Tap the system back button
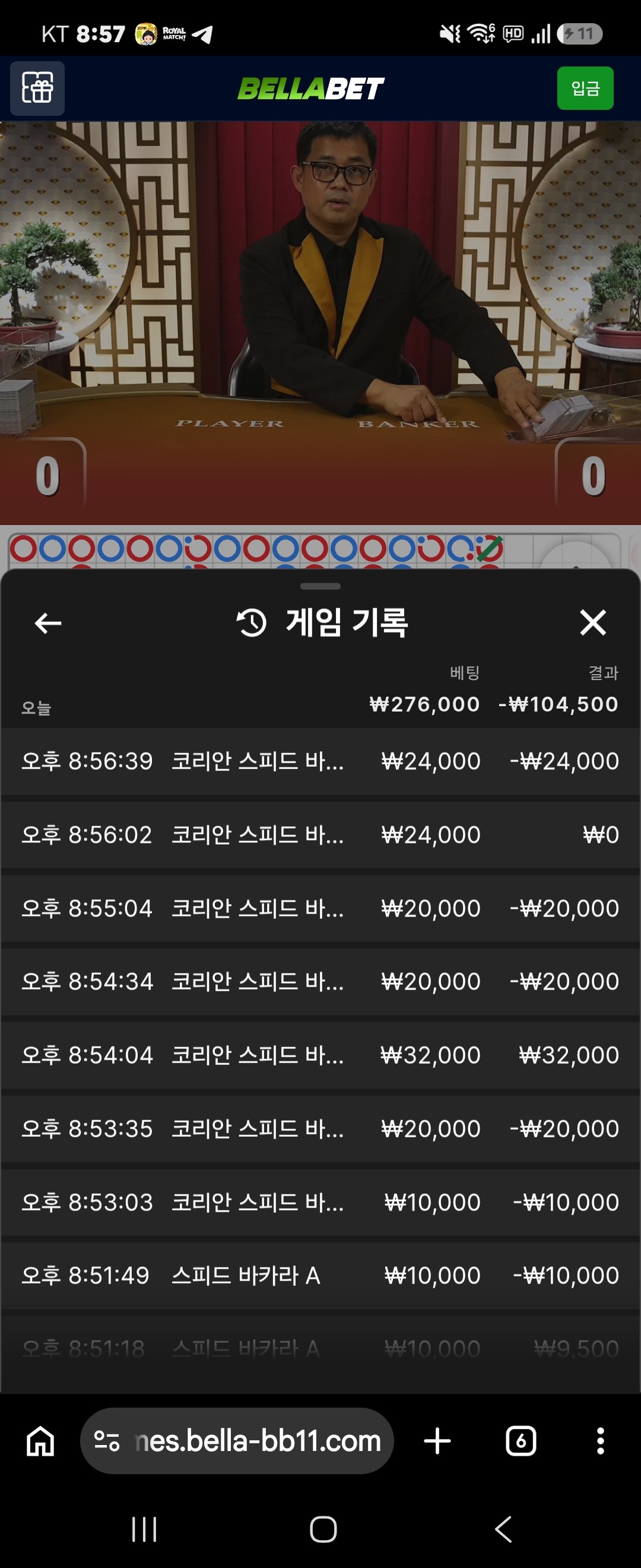The height and width of the screenshot is (1568, 641). (x=503, y=1529)
